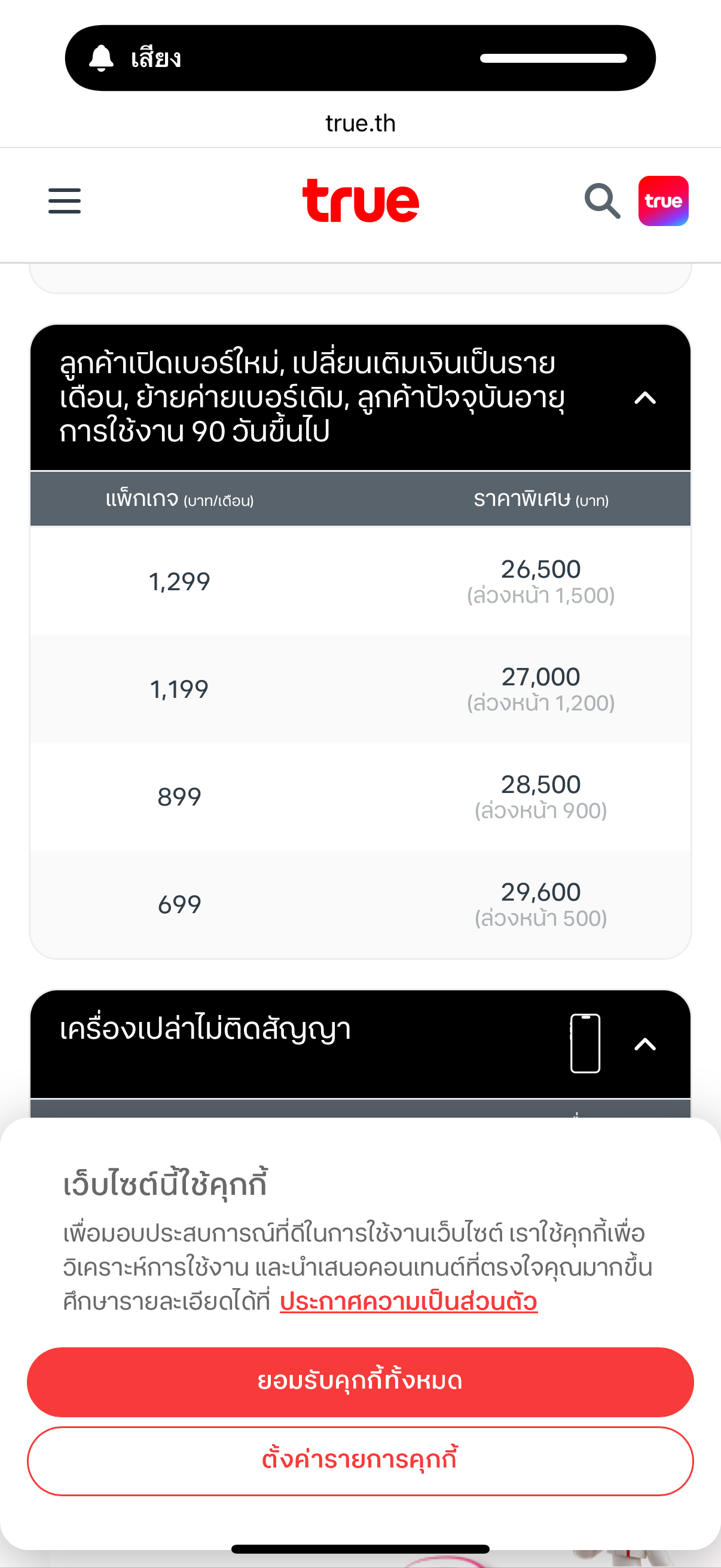
Task: Open the hamburger menu
Action: 65,201
